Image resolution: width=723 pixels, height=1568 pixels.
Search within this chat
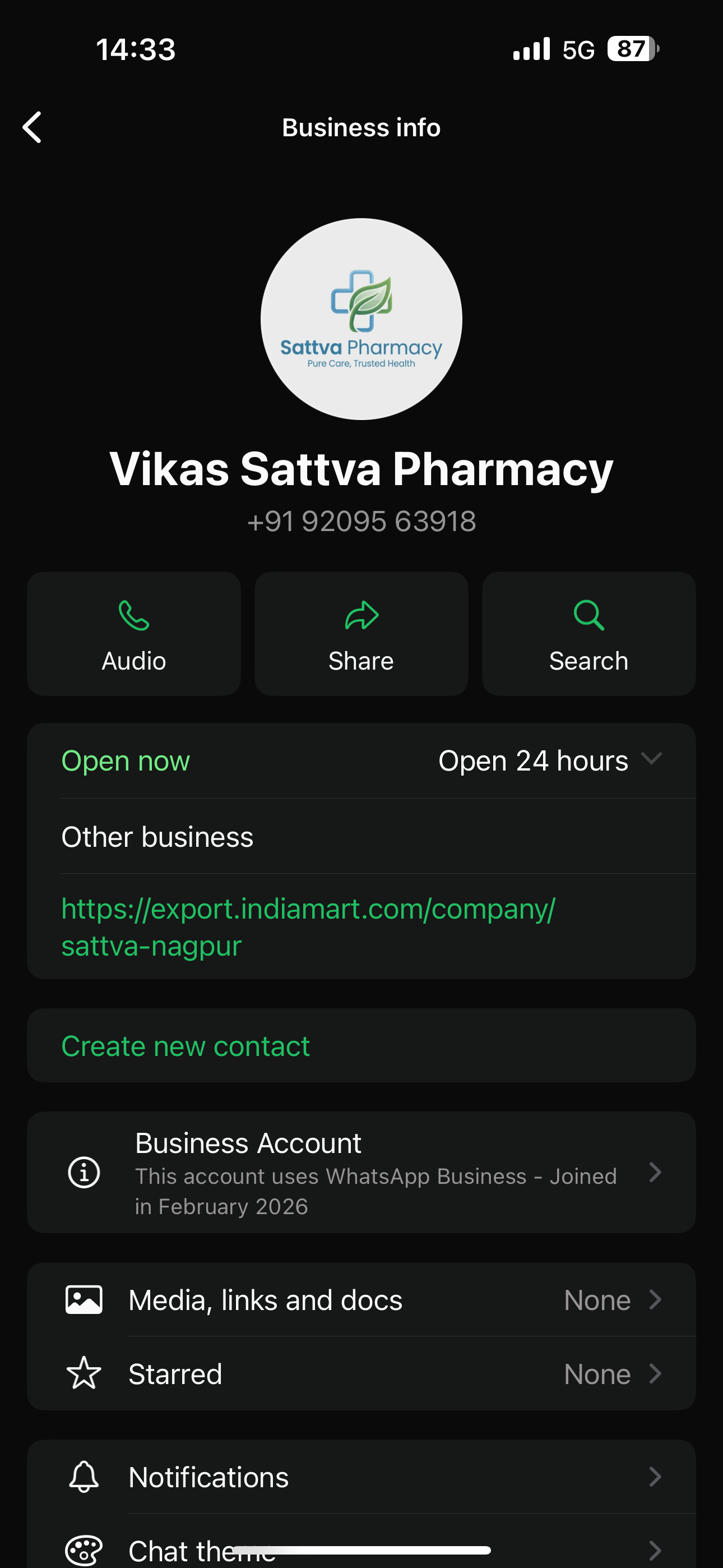[x=588, y=634]
